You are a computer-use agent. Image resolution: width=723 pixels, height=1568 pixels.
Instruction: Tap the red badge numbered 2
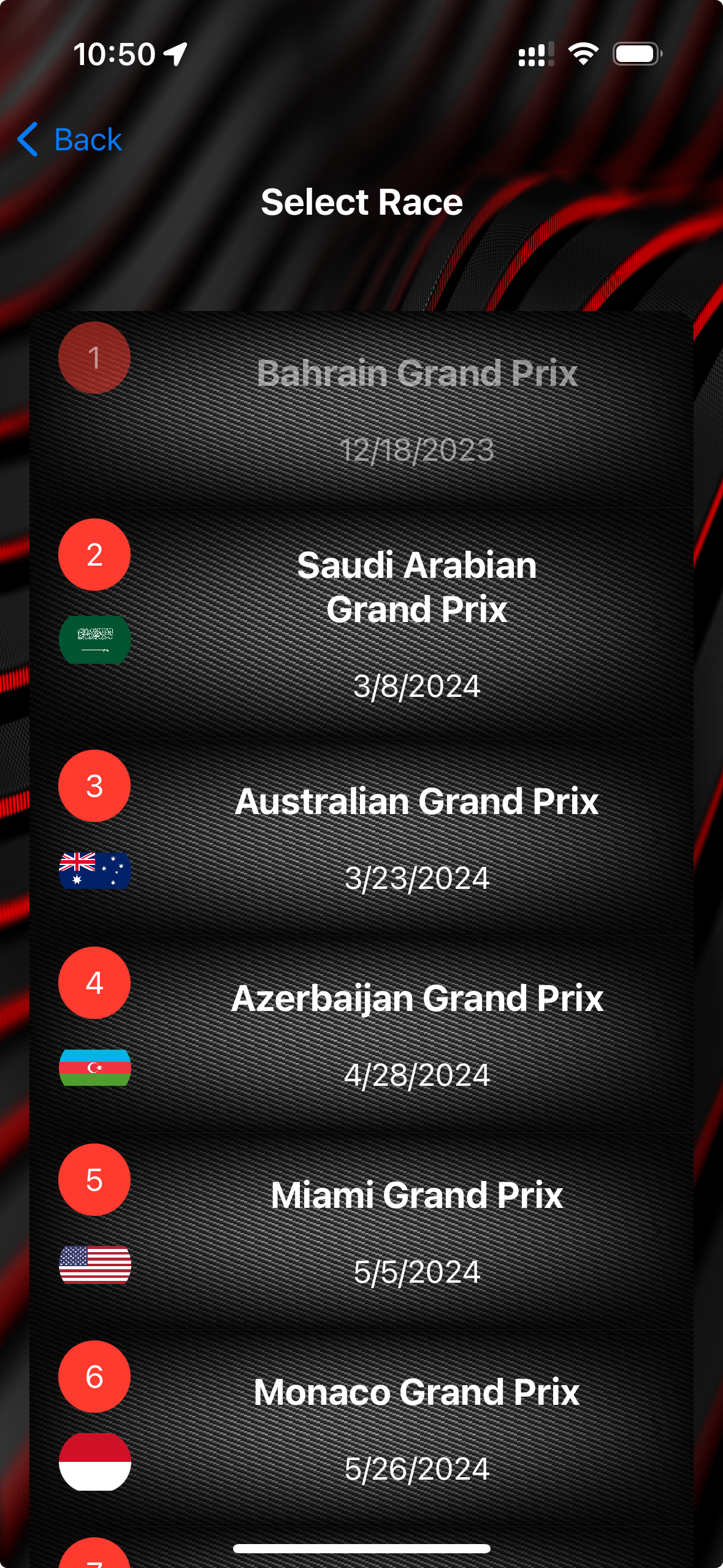[94, 554]
